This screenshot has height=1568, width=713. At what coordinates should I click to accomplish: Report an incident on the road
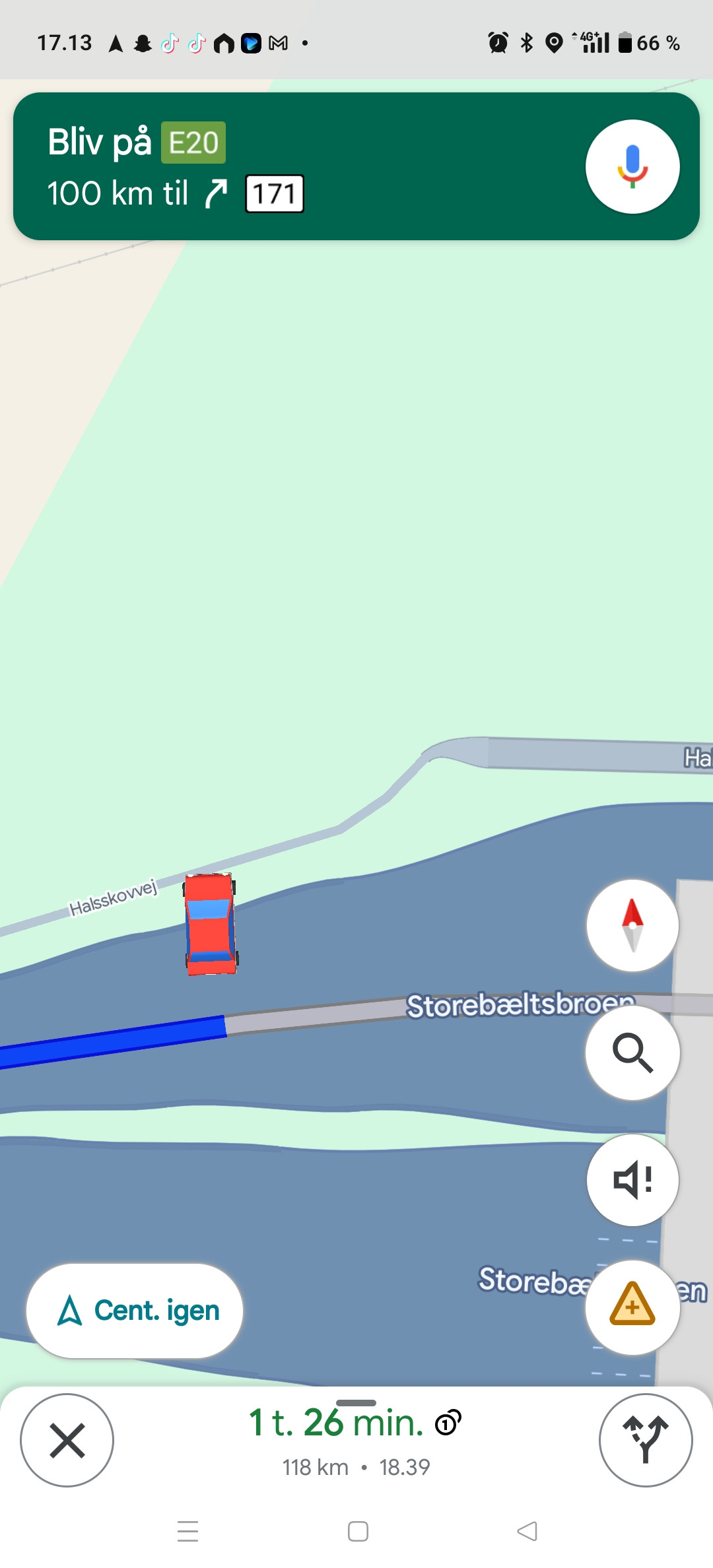632,1307
